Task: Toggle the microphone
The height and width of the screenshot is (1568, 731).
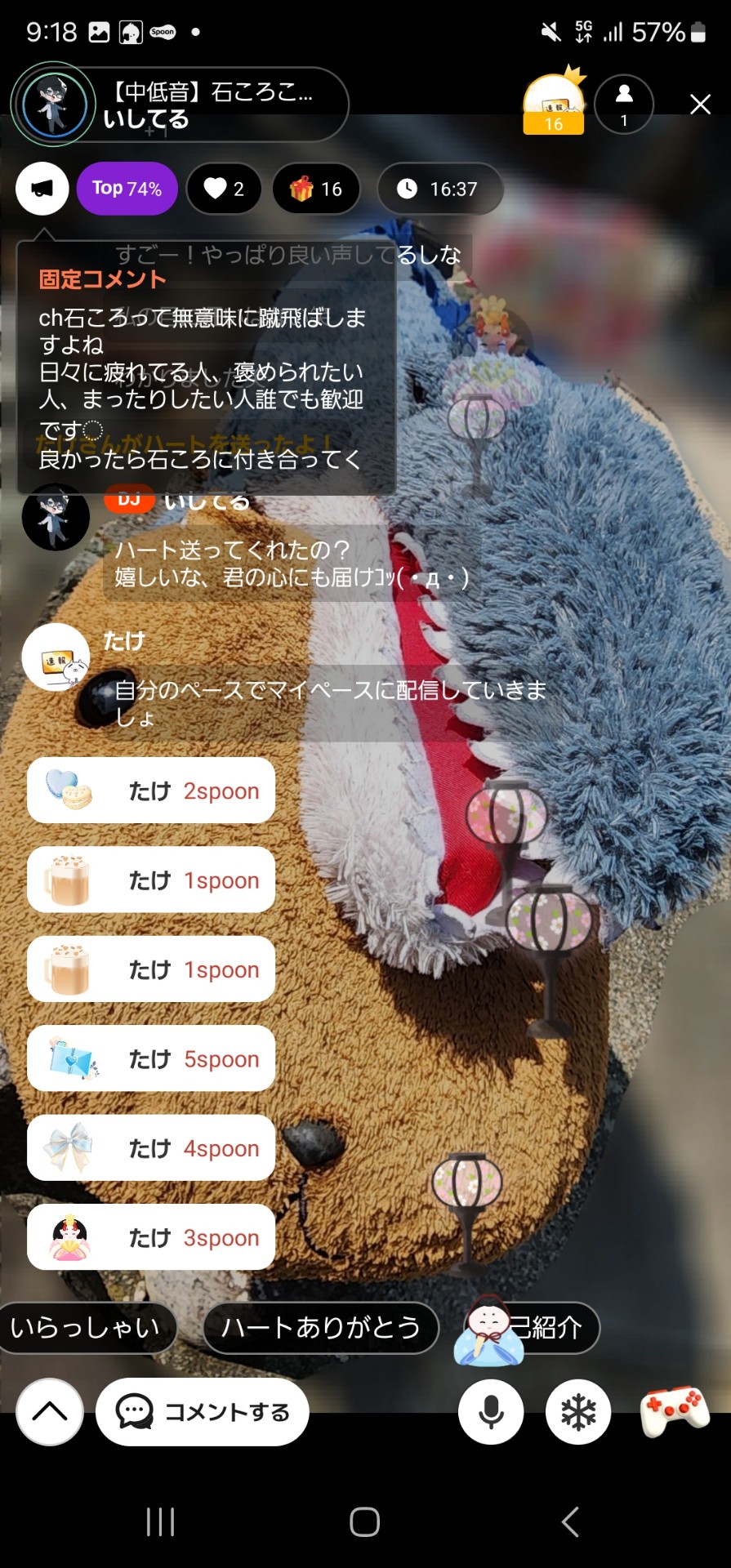Action: 491,1412
